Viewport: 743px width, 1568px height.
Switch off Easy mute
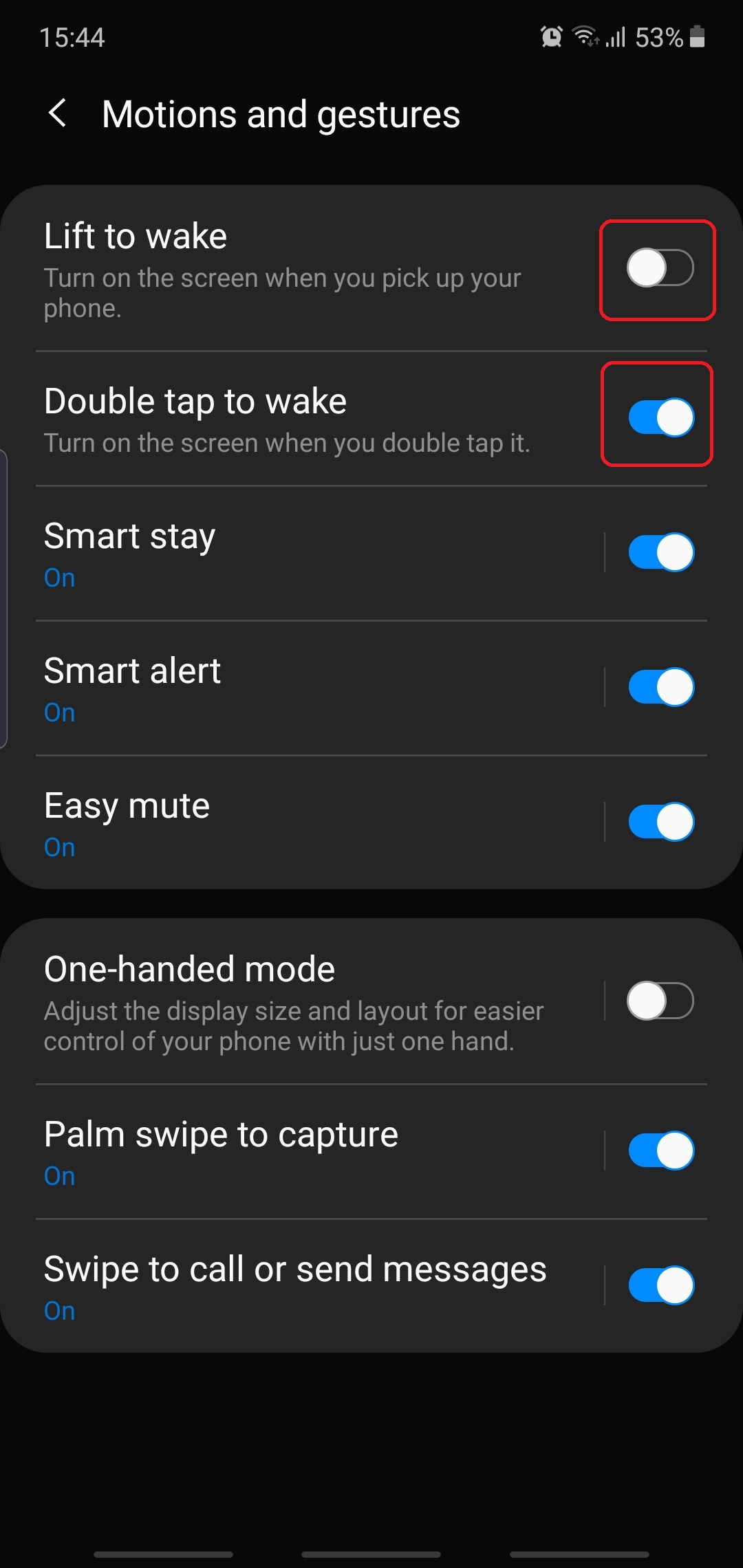coord(660,822)
